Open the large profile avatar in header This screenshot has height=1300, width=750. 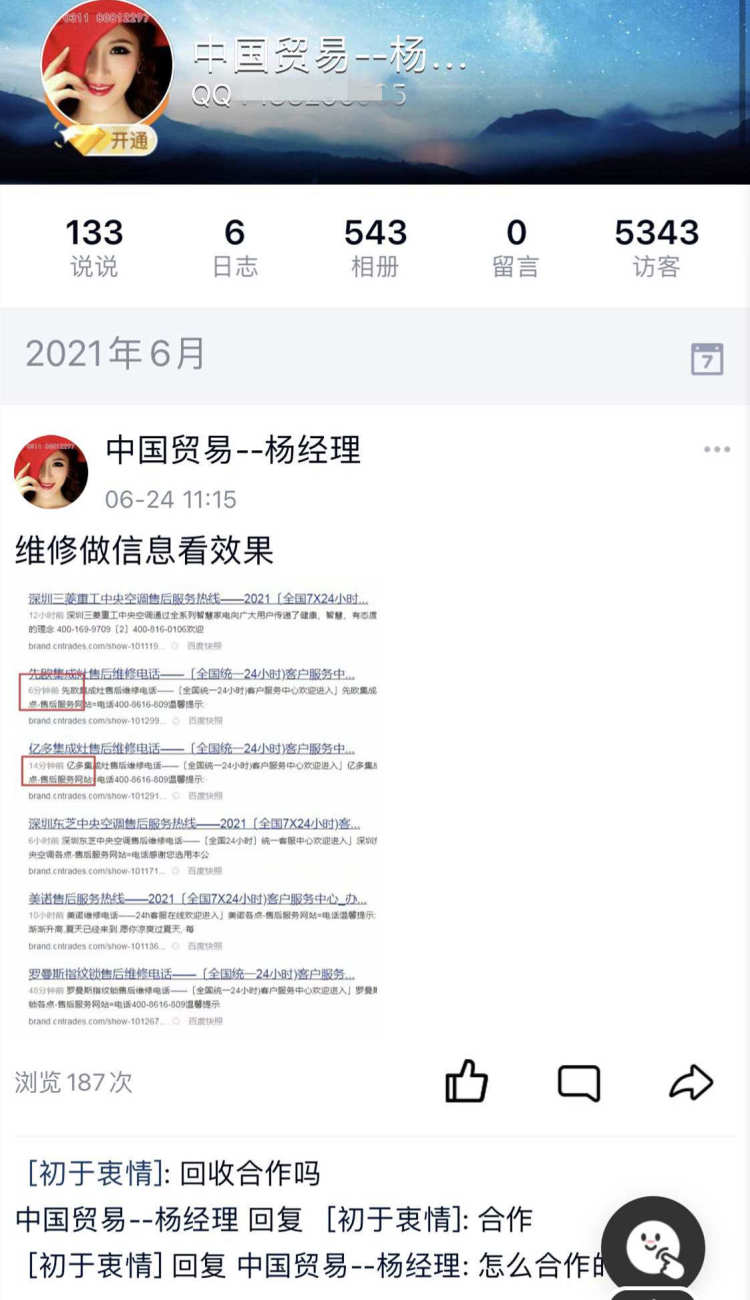pyautogui.click(x=106, y=67)
